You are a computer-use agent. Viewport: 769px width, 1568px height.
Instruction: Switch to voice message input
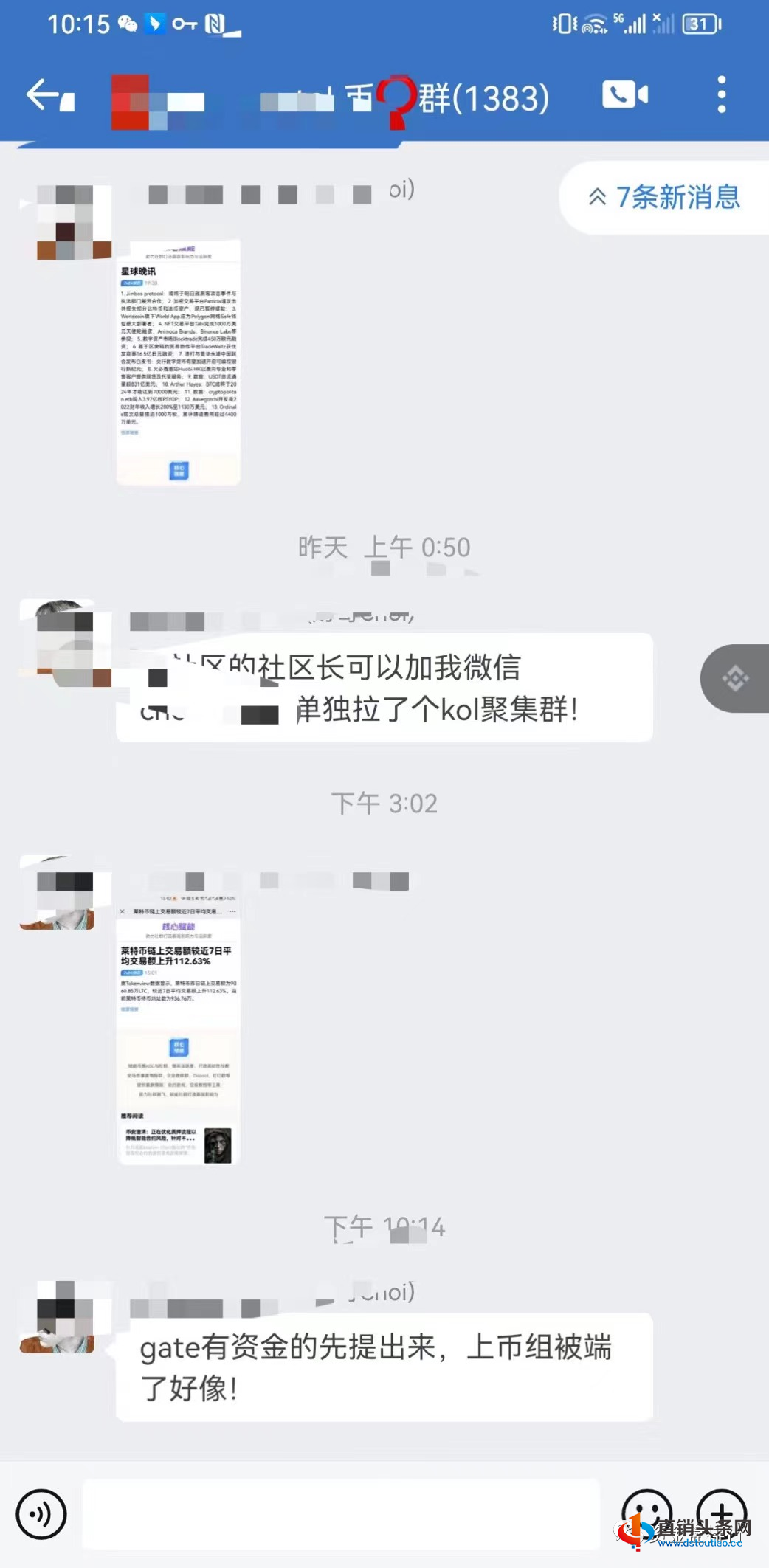coord(41,1514)
